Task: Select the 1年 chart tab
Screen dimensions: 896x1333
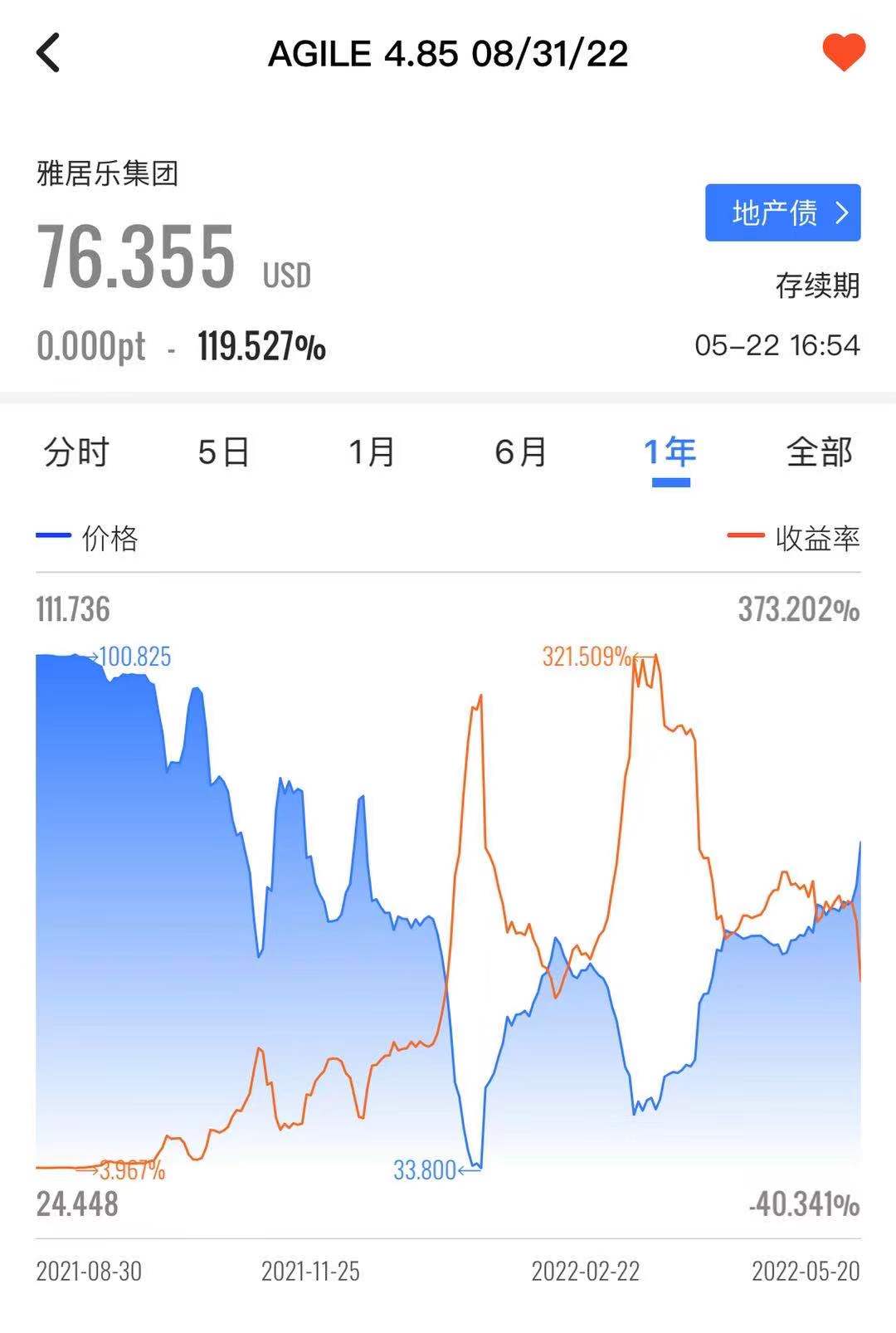Action: click(670, 452)
